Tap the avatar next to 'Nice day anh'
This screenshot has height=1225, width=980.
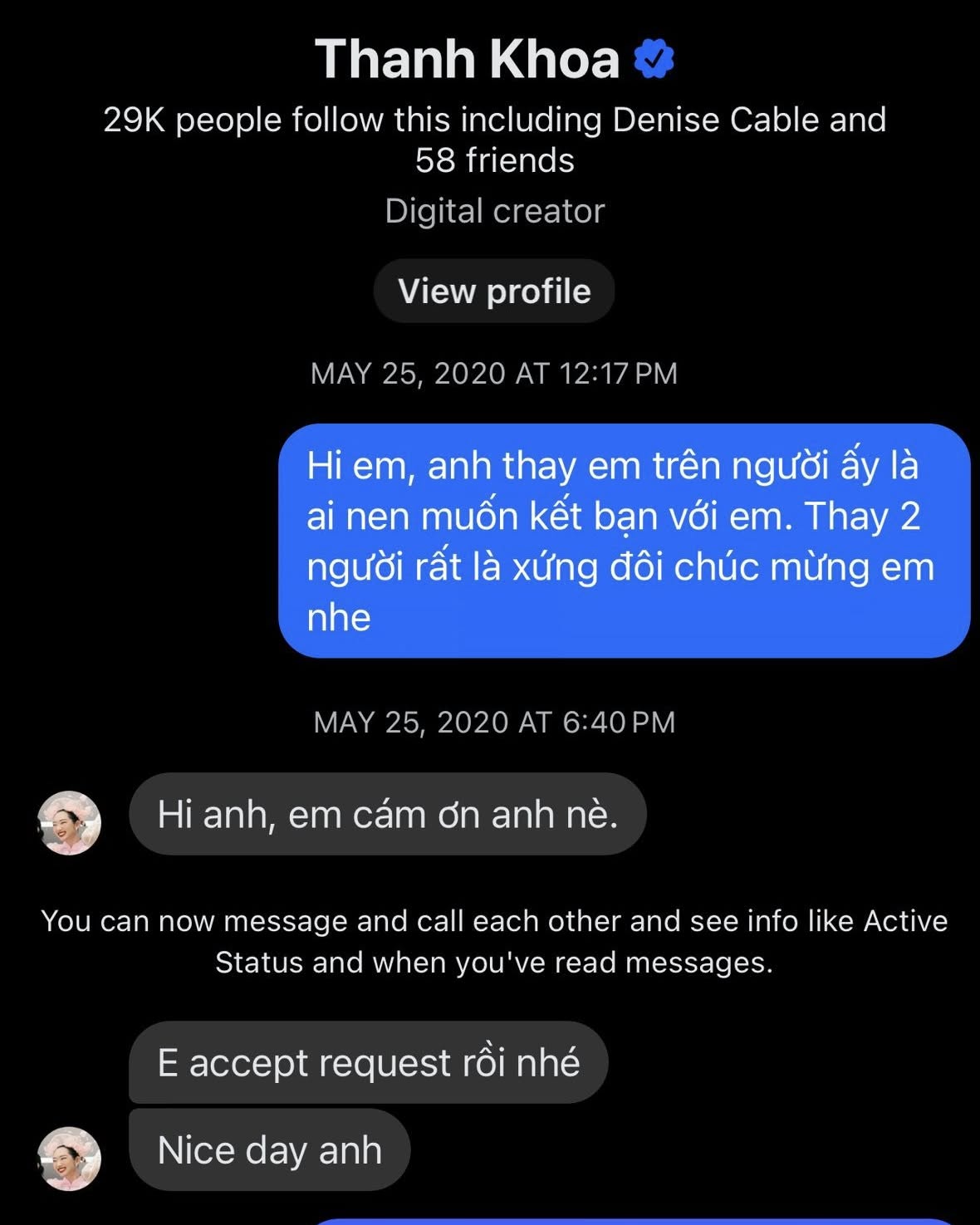tap(70, 1158)
